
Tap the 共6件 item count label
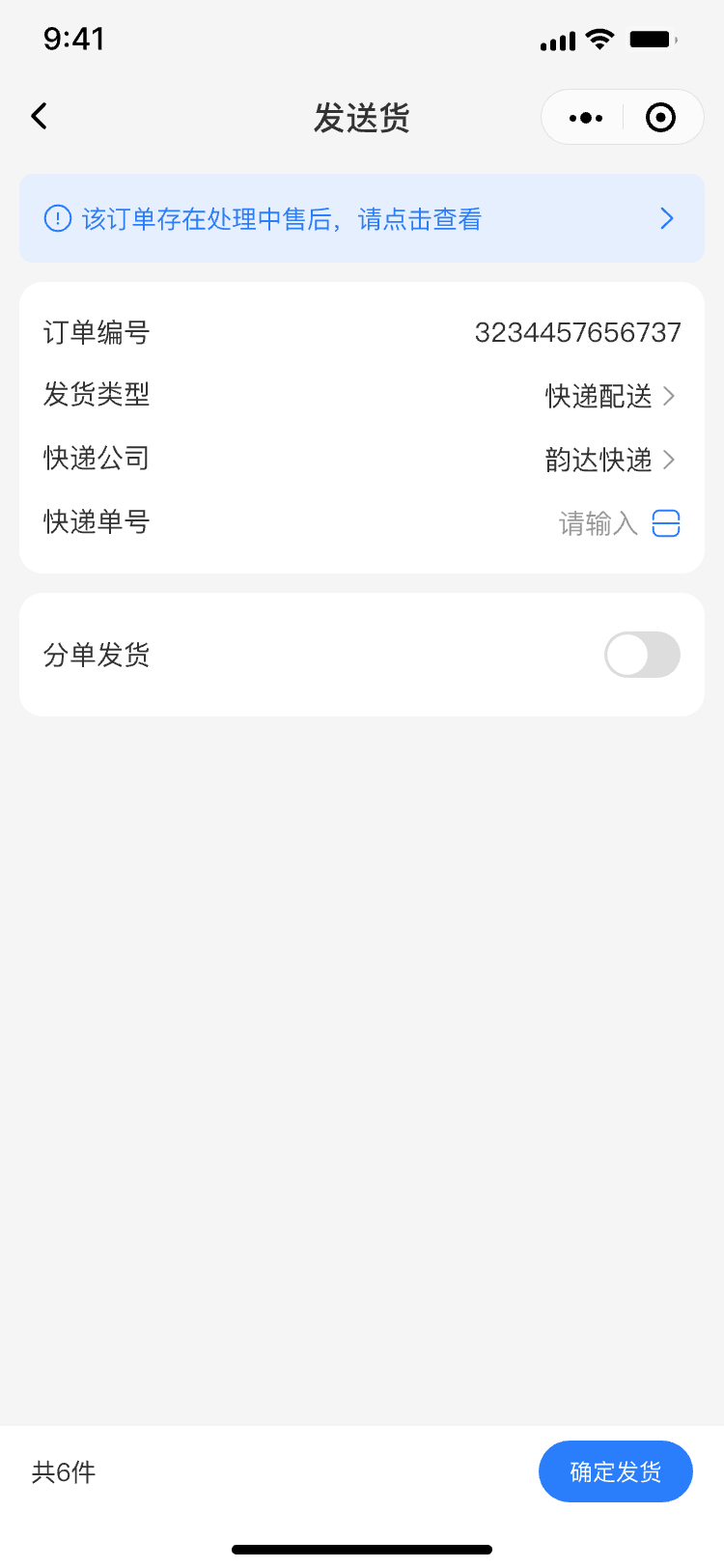(64, 1471)
